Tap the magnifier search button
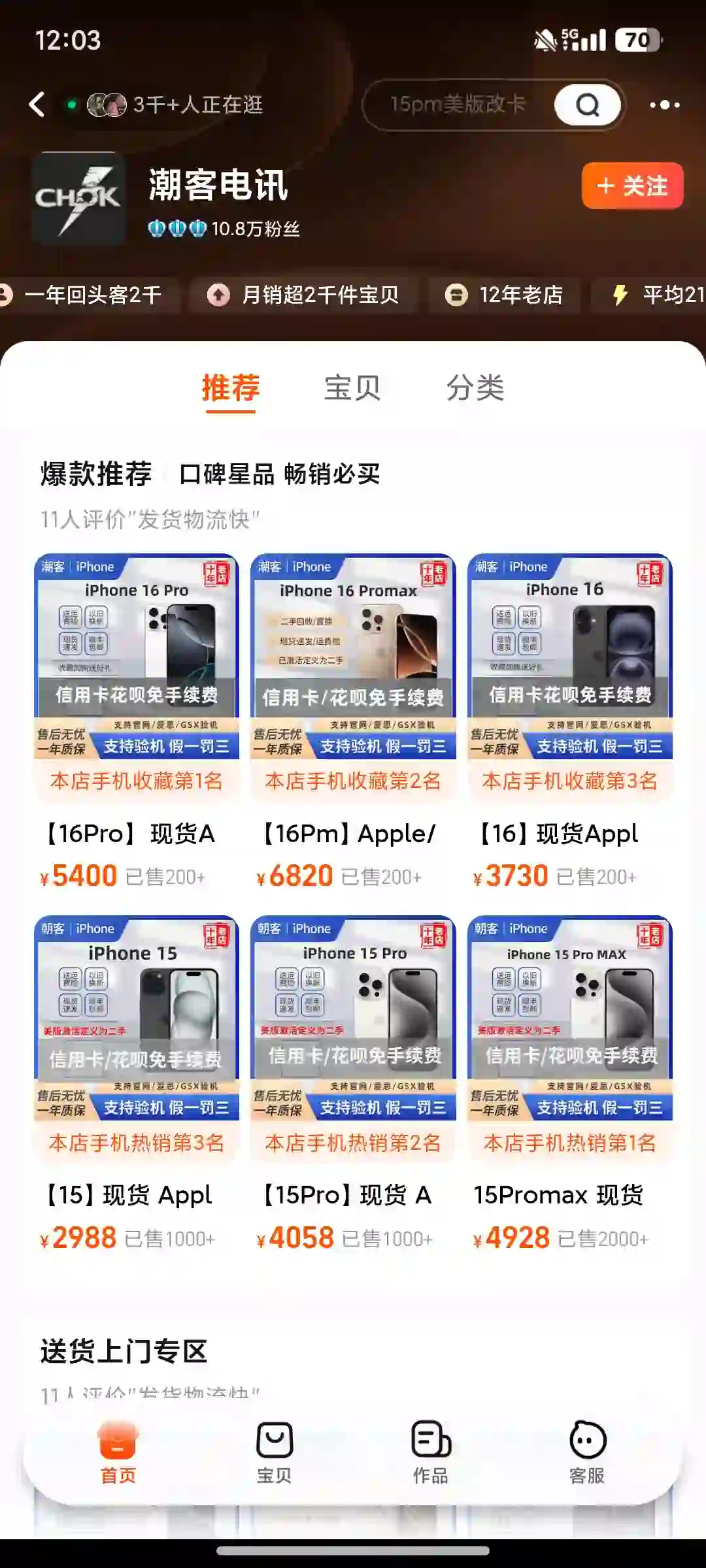The height and width of the screenshot is (1568, 706). click(x=587, y=105)
